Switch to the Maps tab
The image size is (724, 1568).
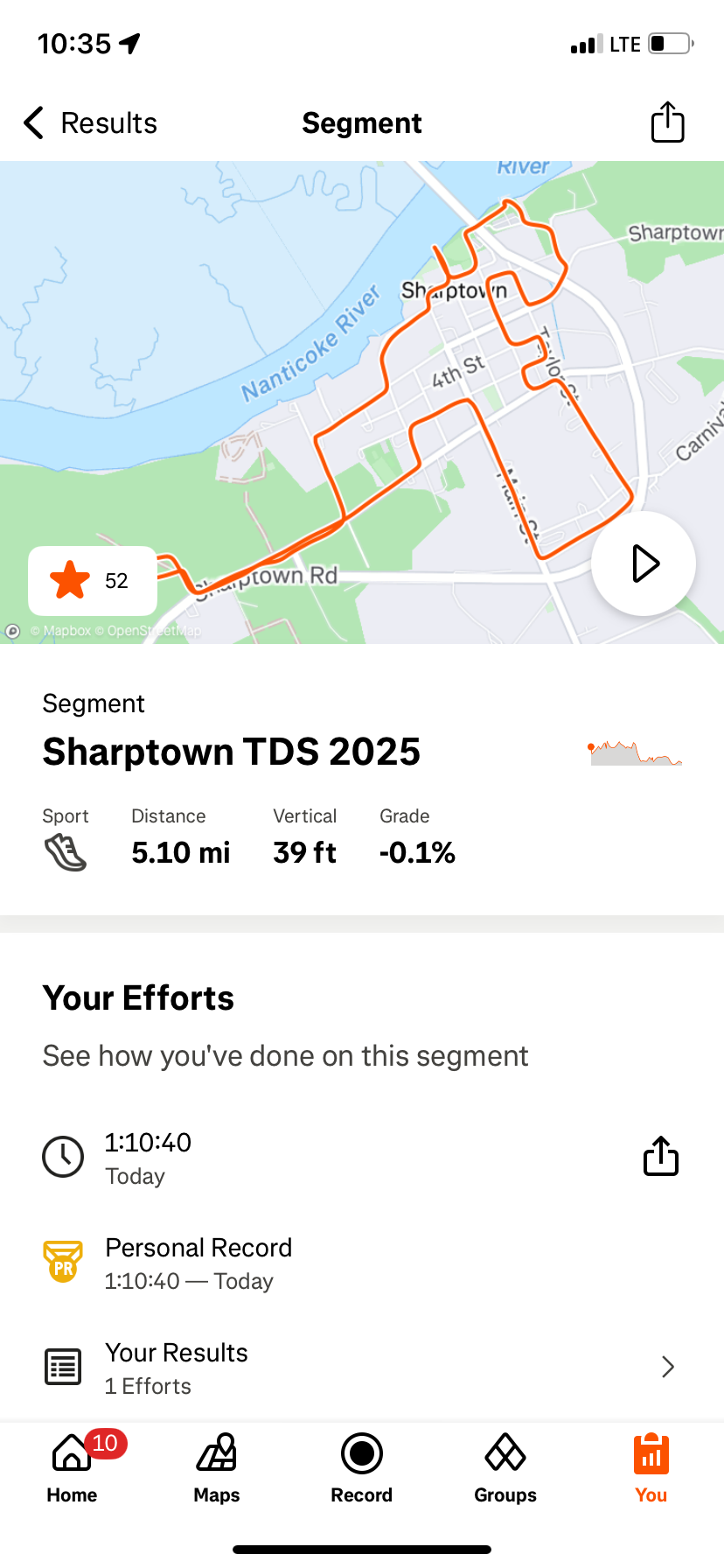click(216, 1469)
